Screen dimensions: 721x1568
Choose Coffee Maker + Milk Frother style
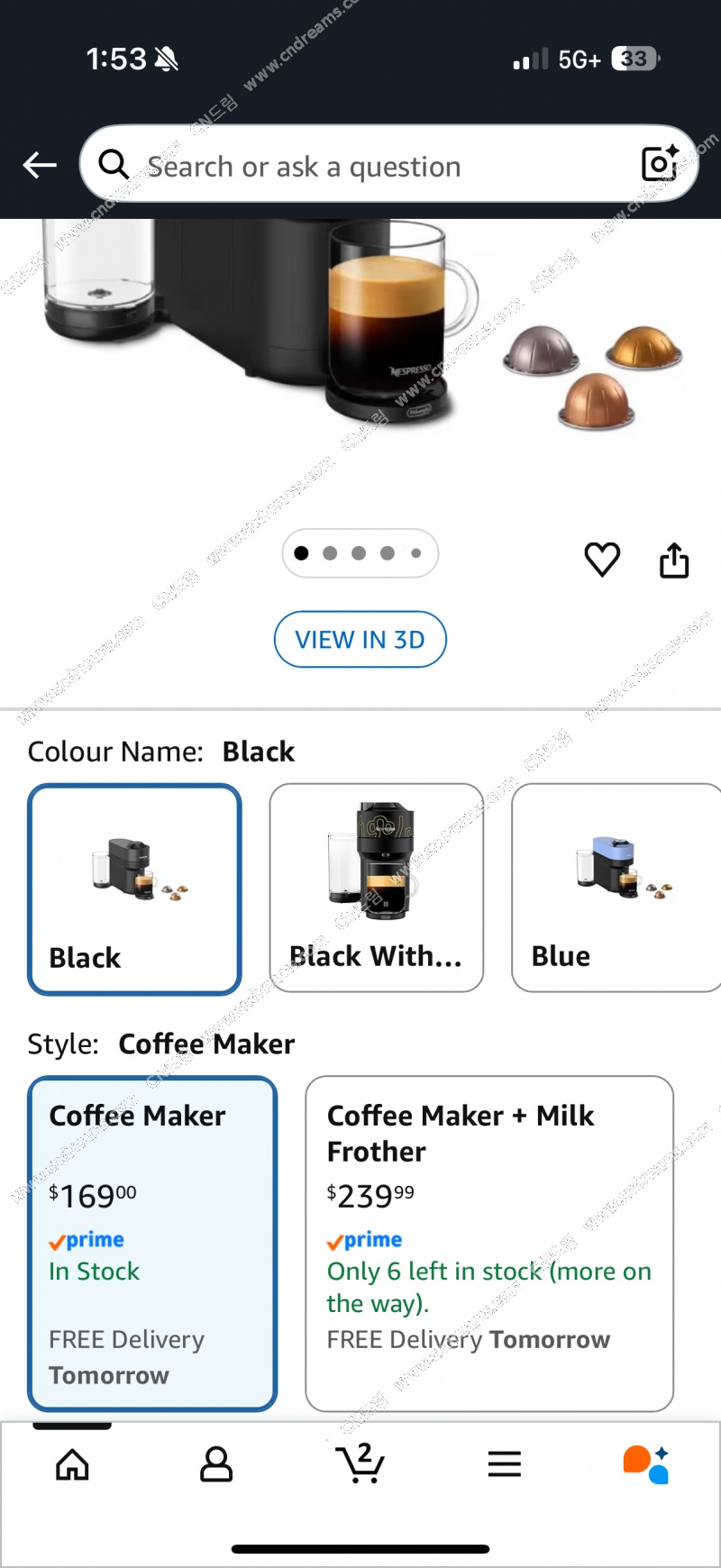pyautogui.click(x=489, y=1244)
